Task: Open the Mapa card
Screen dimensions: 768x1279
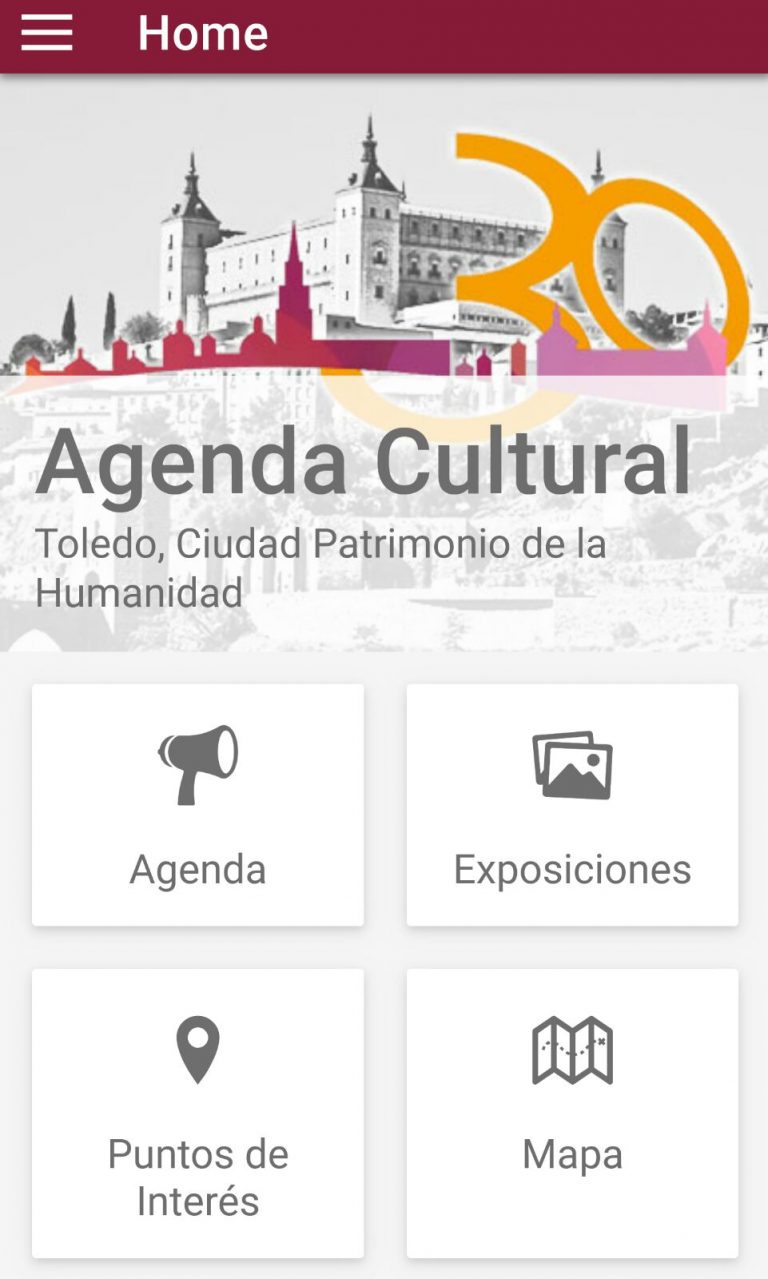Action: click(572, 1112)
